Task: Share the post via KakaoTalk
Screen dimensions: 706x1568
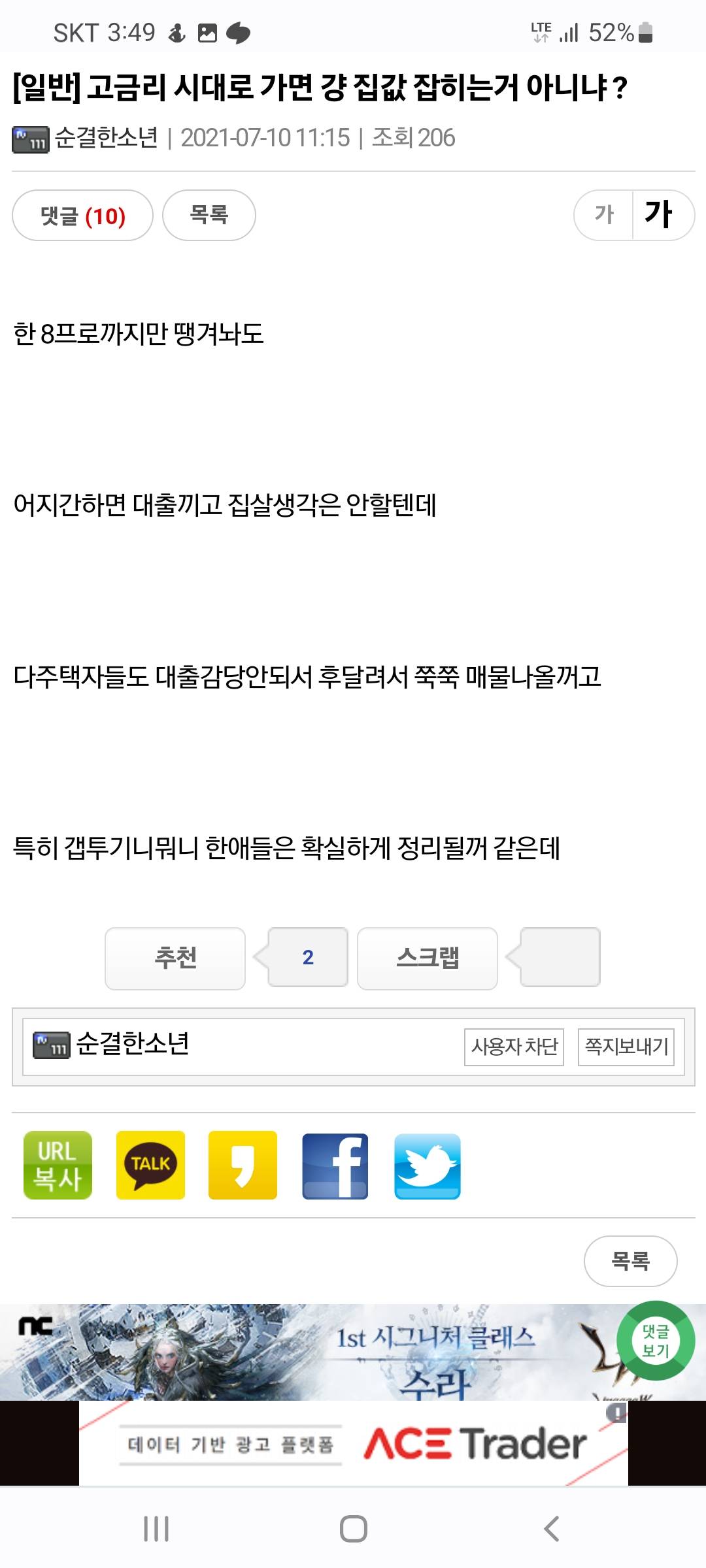Action: (150, 1165)
